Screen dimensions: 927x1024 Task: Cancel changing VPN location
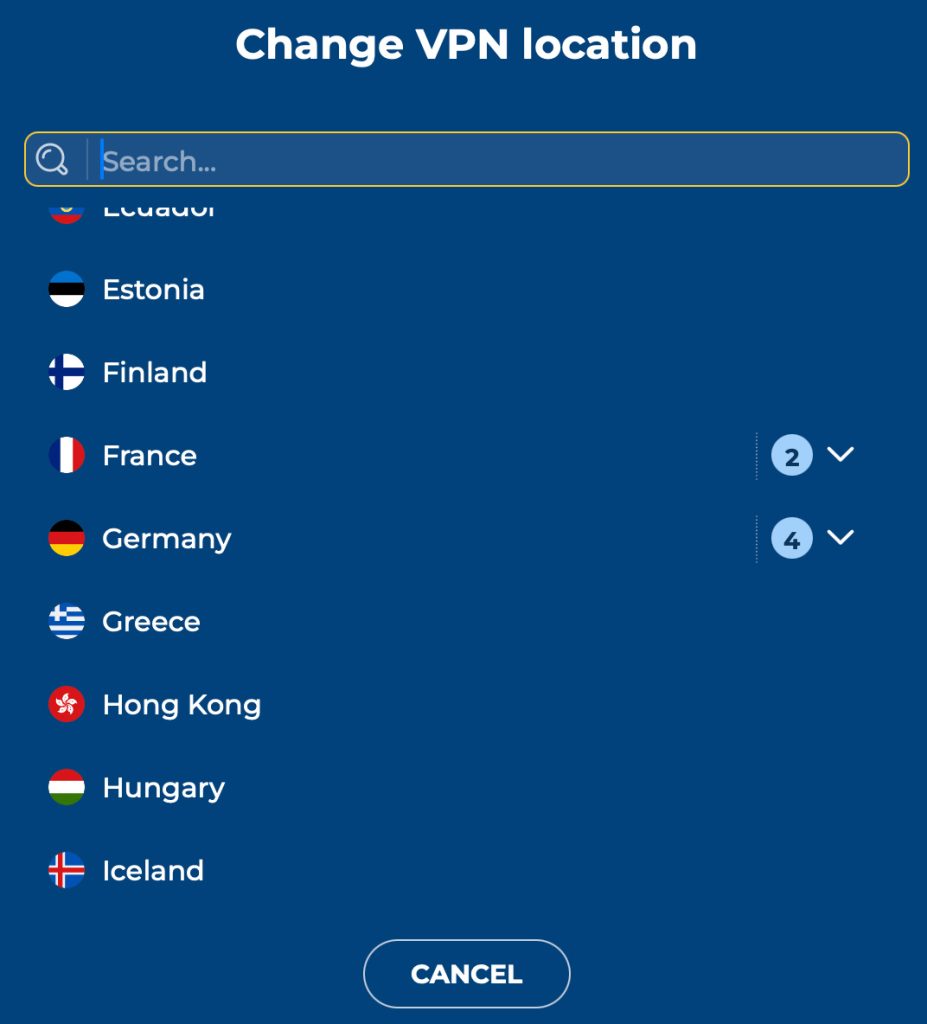click(x=466, y=974)
